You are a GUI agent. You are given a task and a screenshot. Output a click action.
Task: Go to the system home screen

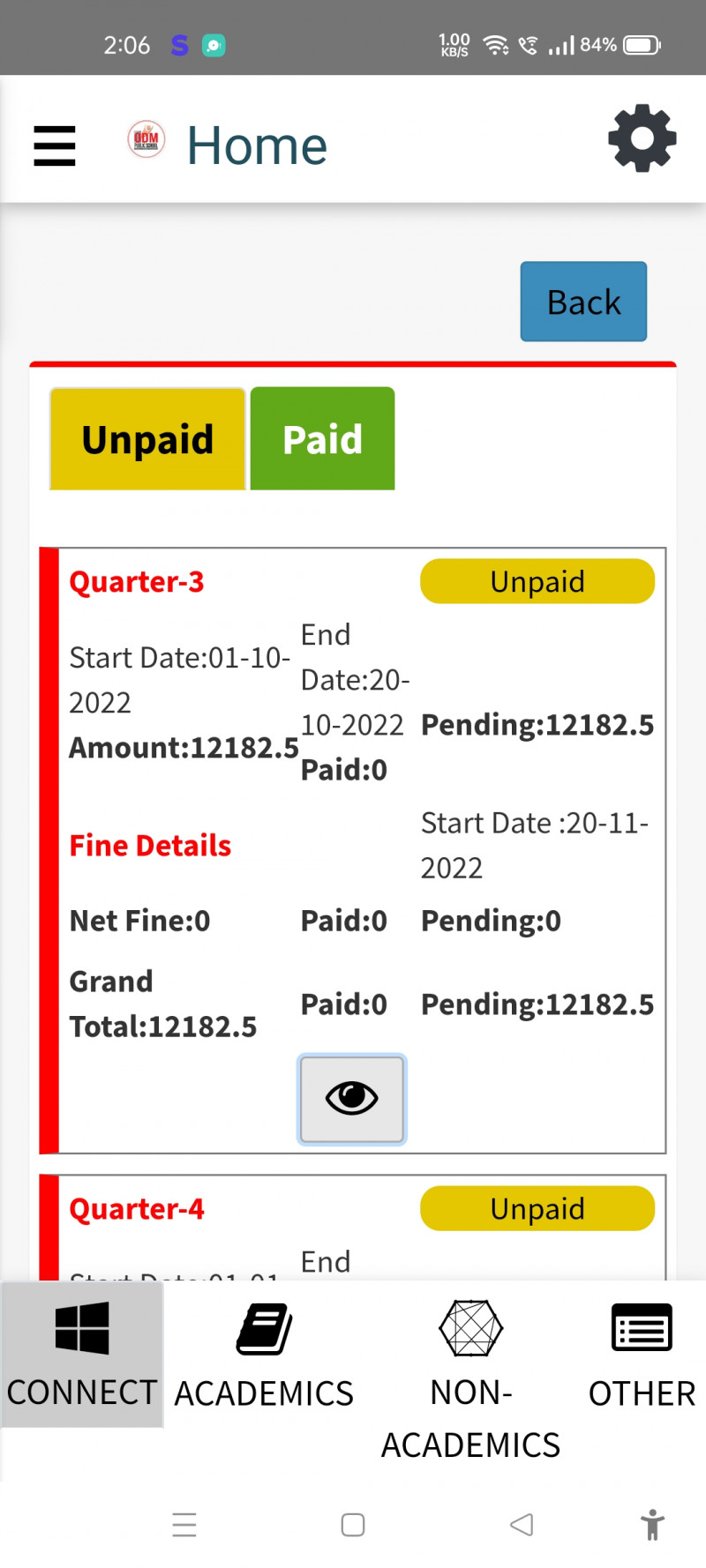353,1525
